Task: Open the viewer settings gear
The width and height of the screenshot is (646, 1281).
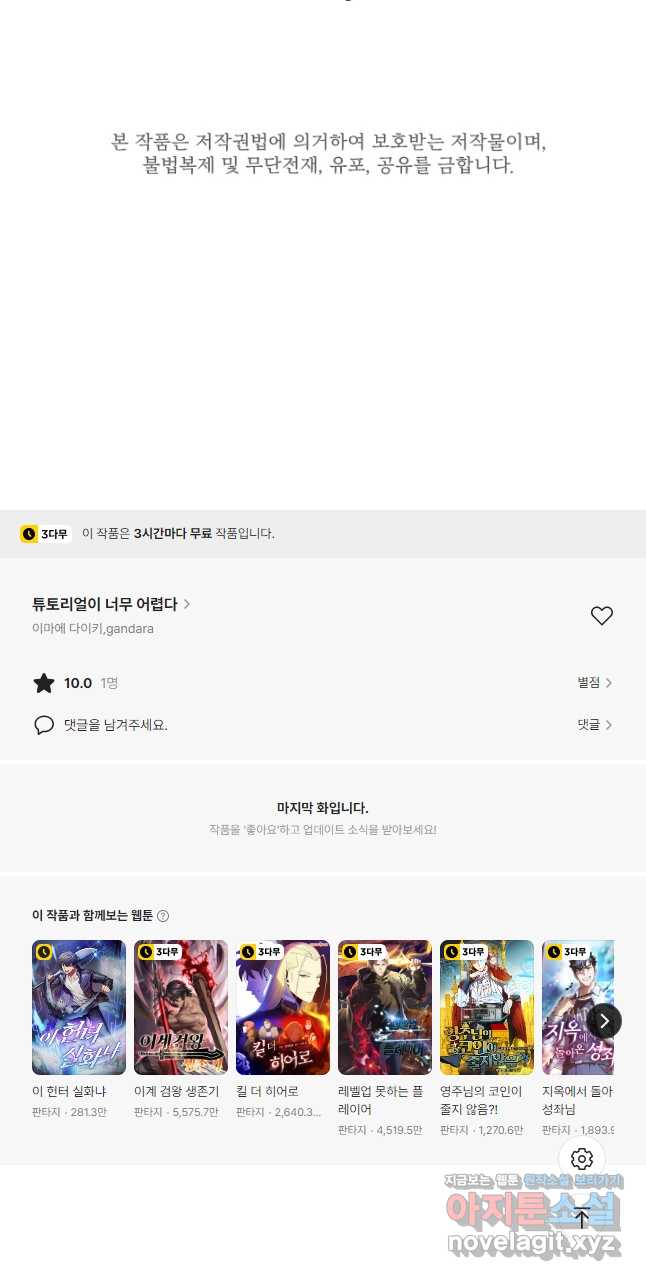Action: point(582,1159)
